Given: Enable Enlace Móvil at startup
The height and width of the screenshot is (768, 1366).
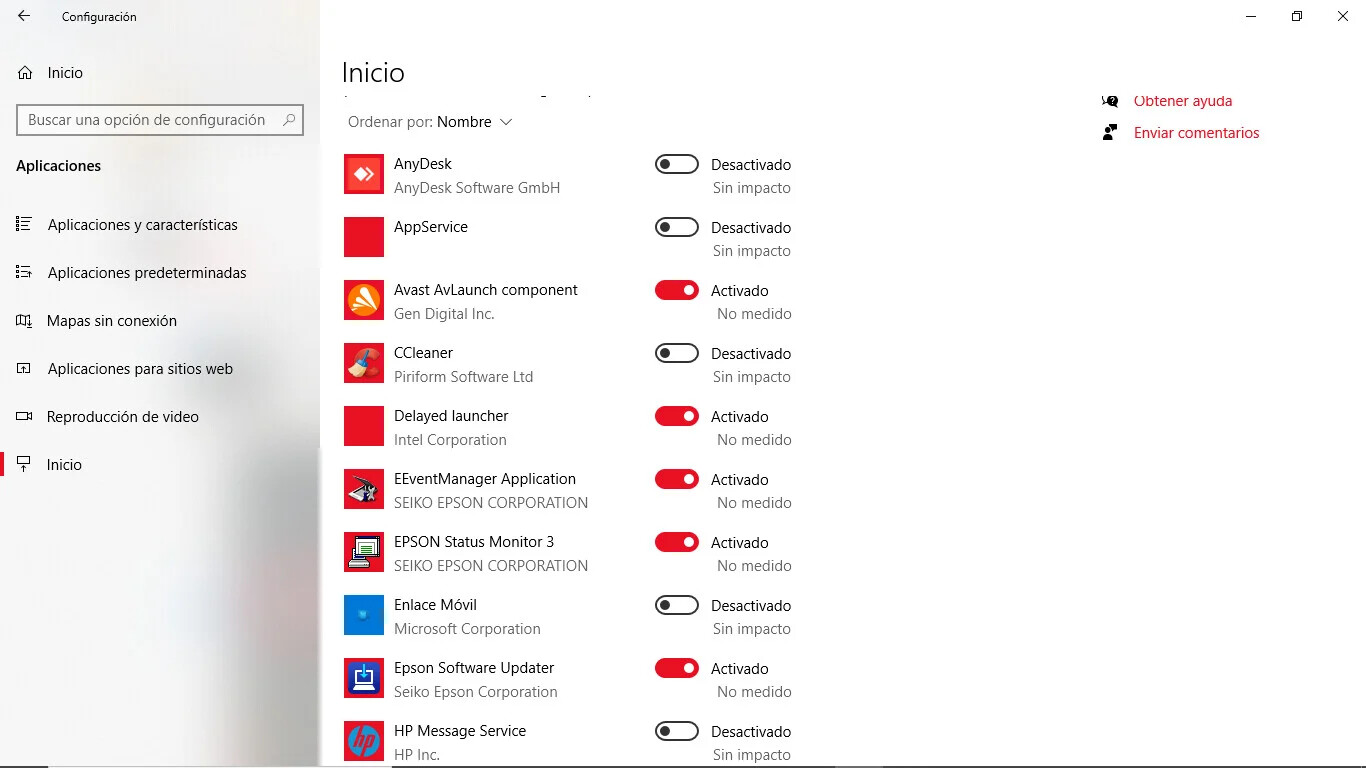Looking at the screenshot, I should [x=677, y=605].
